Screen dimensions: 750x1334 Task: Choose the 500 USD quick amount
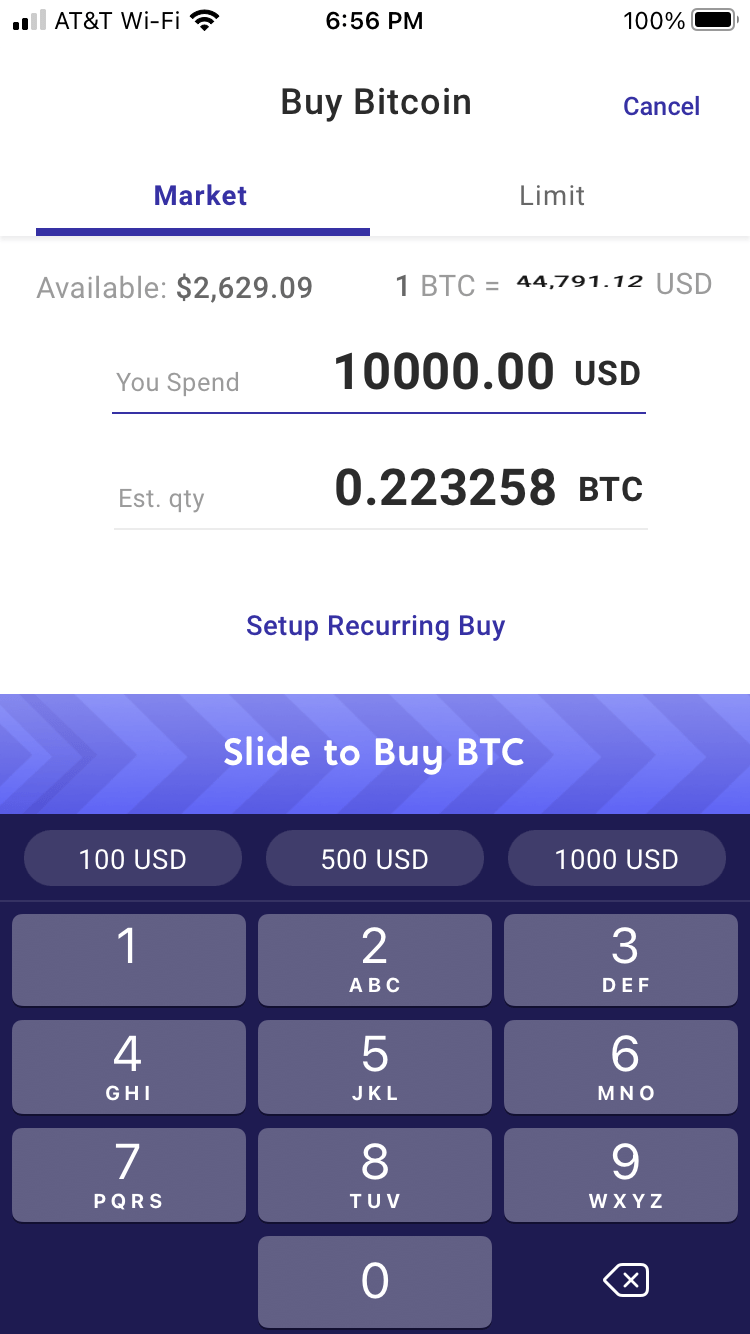click(x=375, y=859)
